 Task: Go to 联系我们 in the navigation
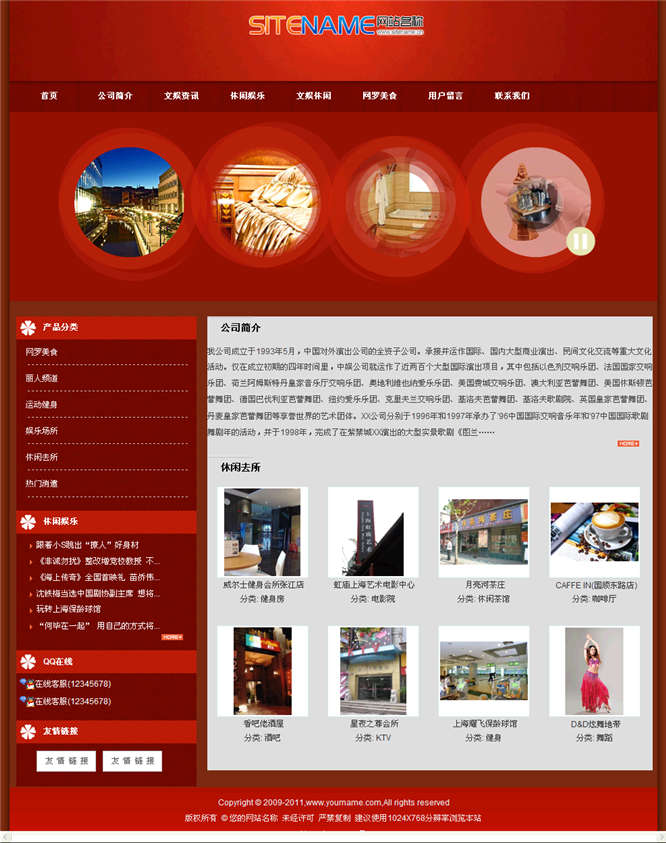tap(511, 96)
